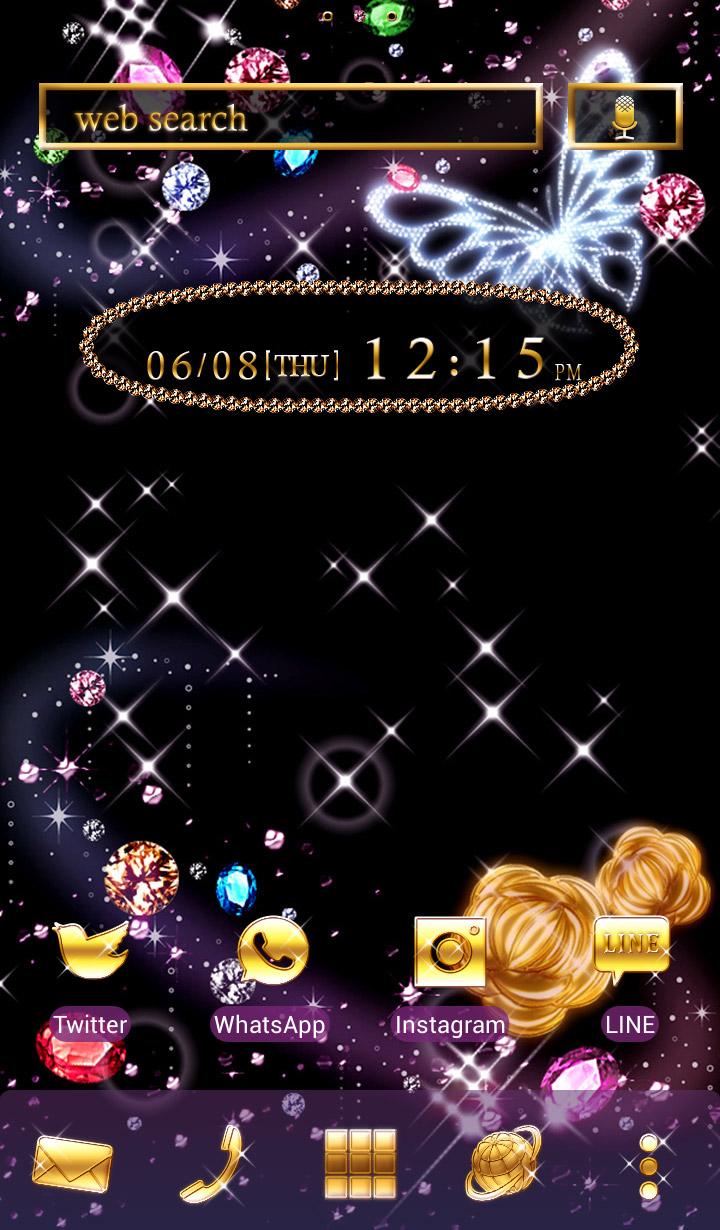Open the phone dialer from the dock
The height and width of the screenshot is (1230, 720).
pos(213,1163)
